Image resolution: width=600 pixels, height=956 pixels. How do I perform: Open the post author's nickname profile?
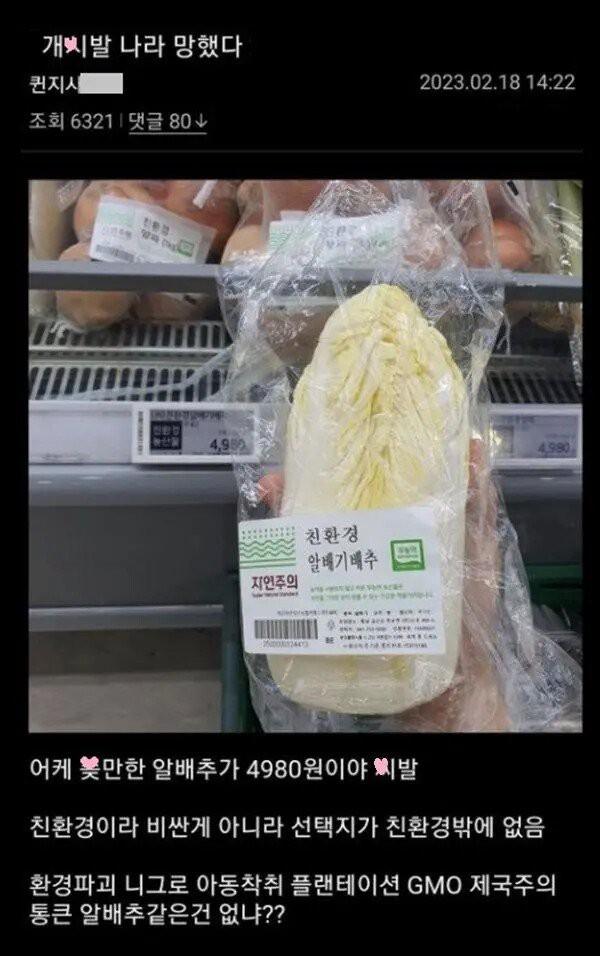75,83
